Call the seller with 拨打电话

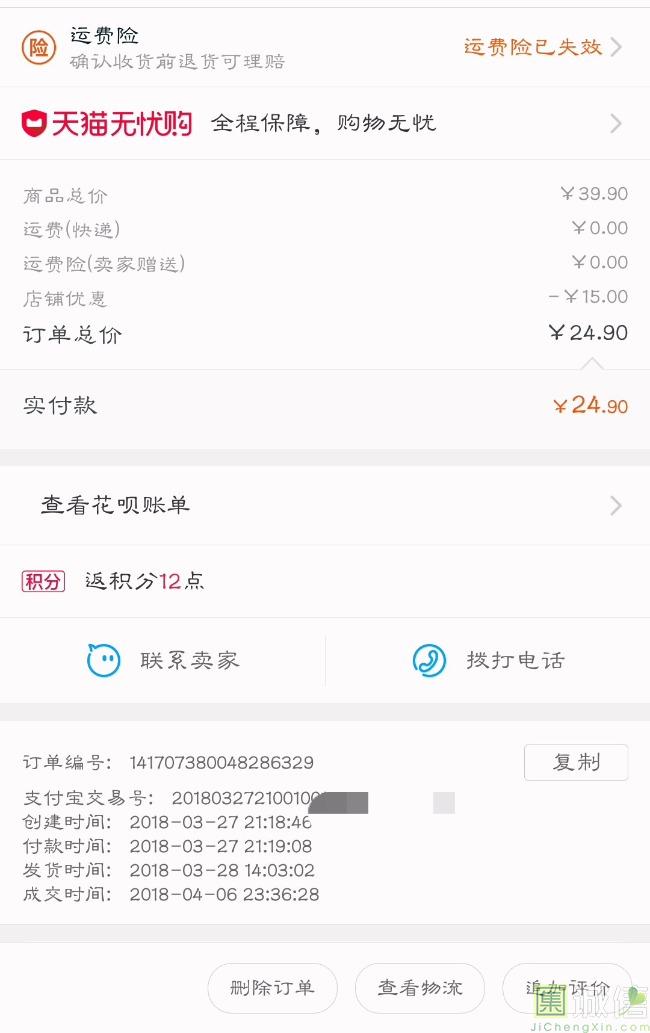tap(488, 661)
